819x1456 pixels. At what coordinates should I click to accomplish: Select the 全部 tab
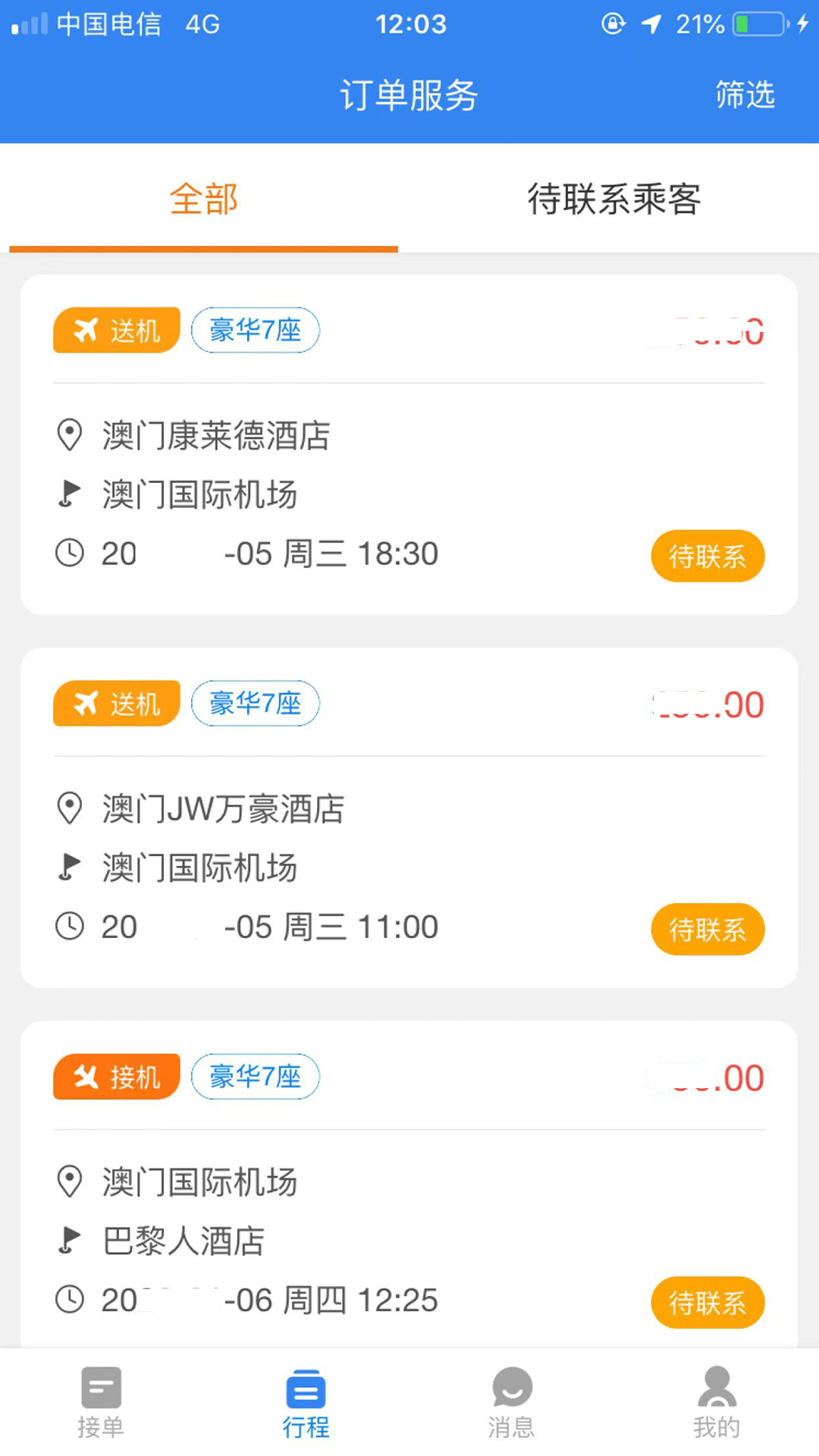[203, 198]
